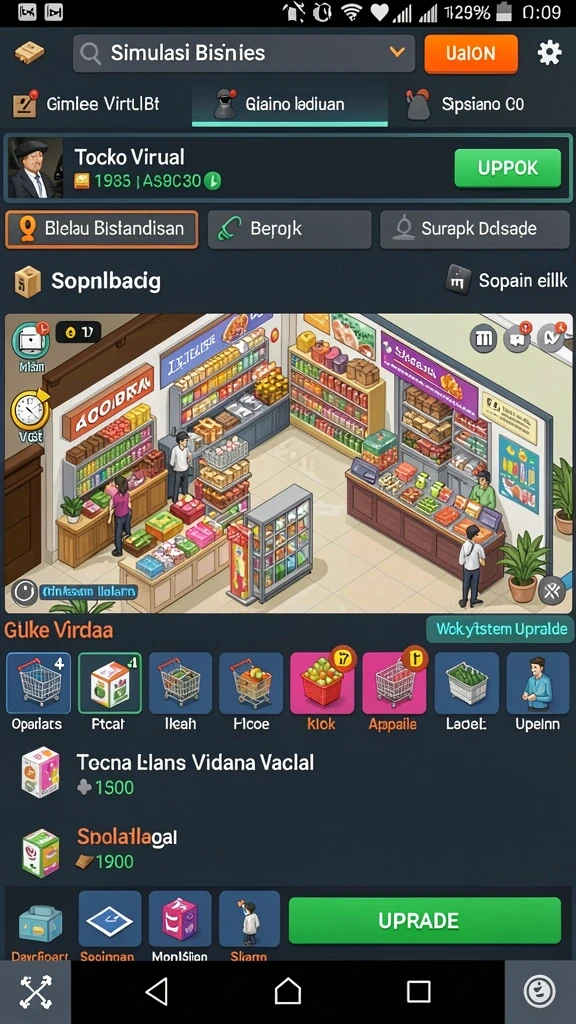This screenshot has height=1024, width=576.
Task: Close the store view with X icon
Action: [552, 592]
